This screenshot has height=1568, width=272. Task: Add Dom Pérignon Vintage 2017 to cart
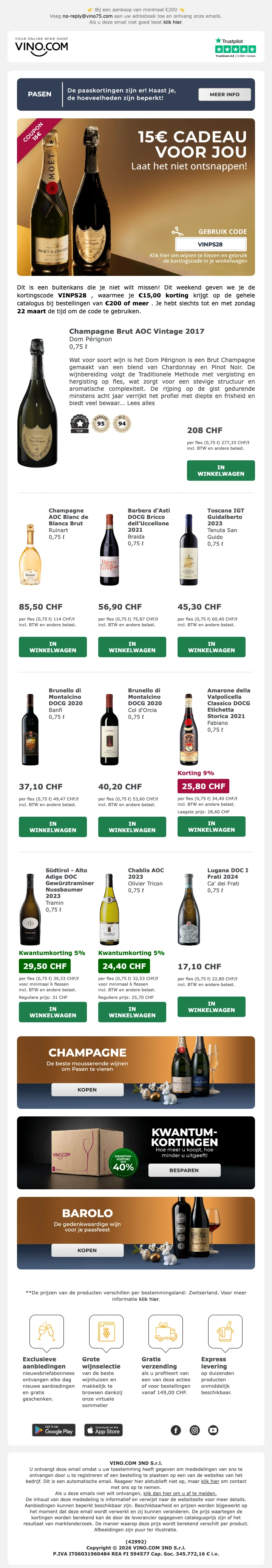220,470
